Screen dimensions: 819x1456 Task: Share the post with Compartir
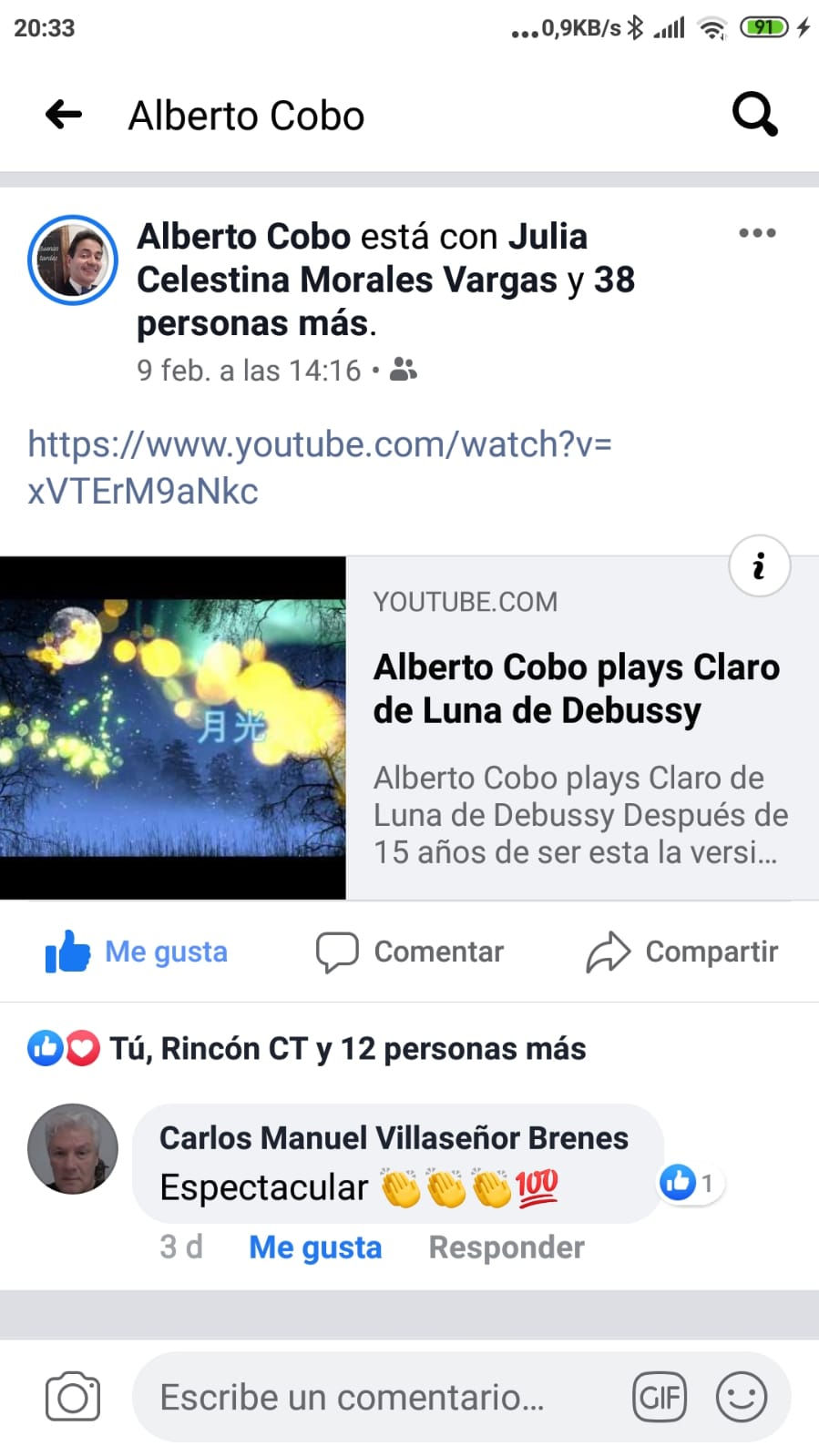(681, 952)
